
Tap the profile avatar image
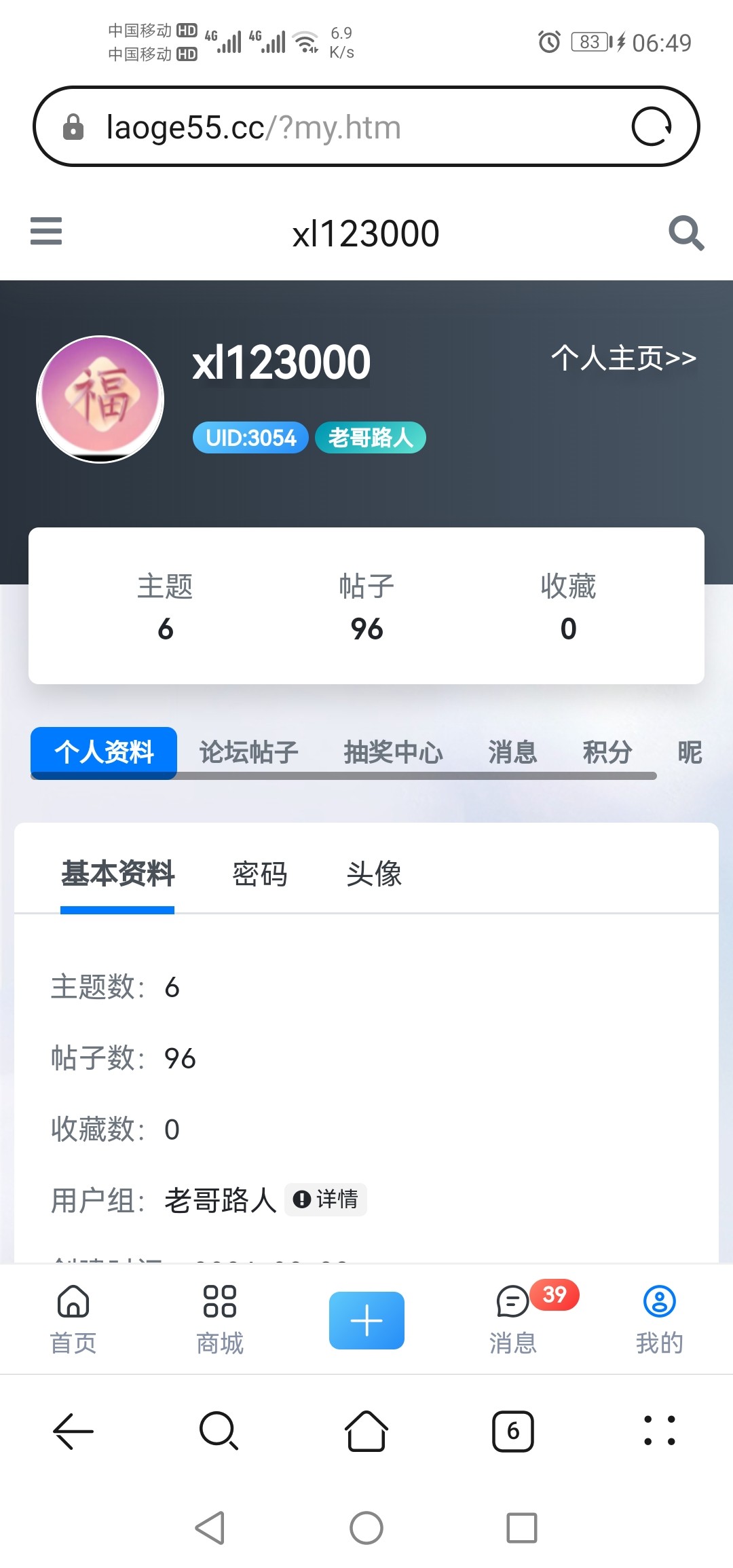click(x=100, y=400)
